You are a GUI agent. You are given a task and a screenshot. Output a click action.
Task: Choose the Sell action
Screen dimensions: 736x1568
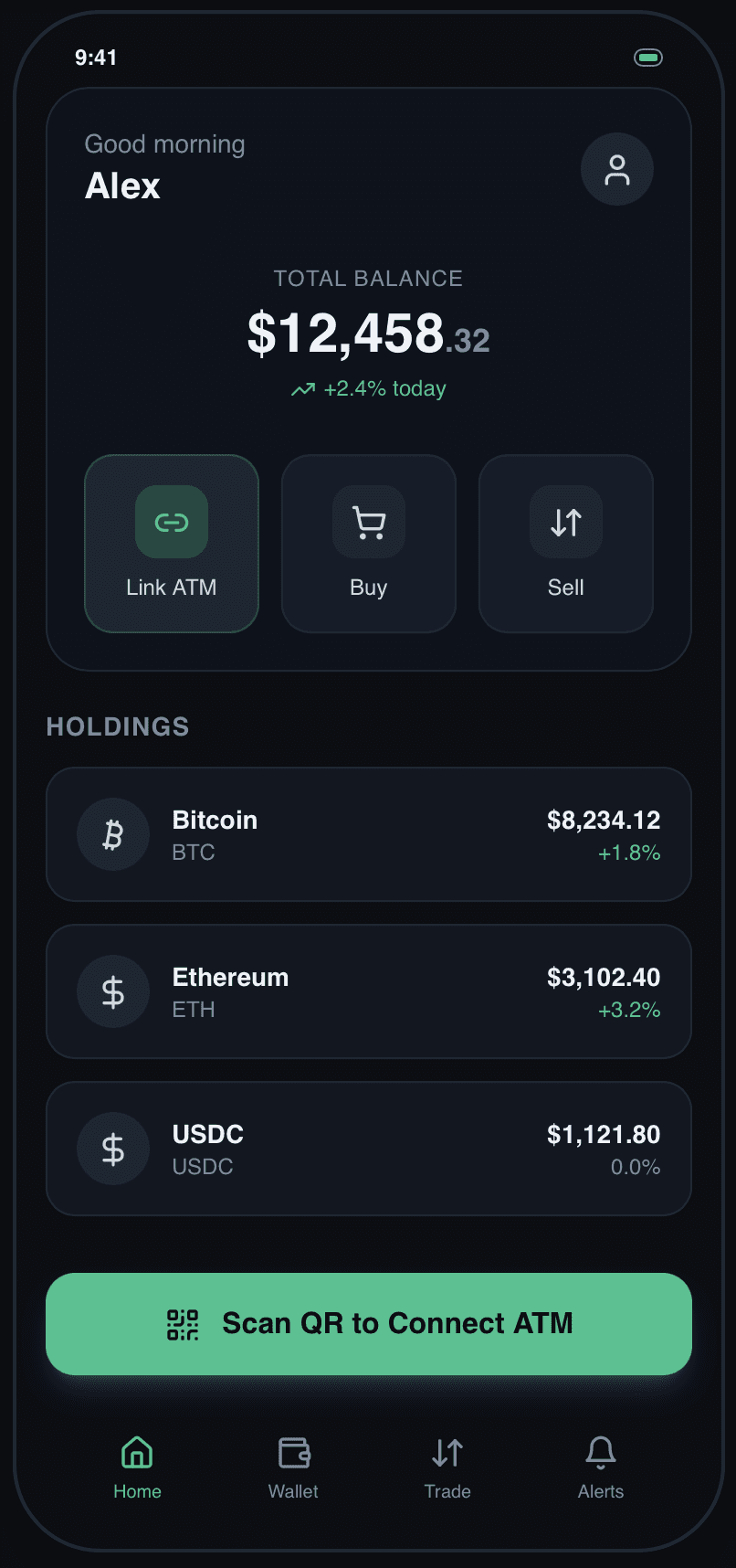[x=566, y=544]
